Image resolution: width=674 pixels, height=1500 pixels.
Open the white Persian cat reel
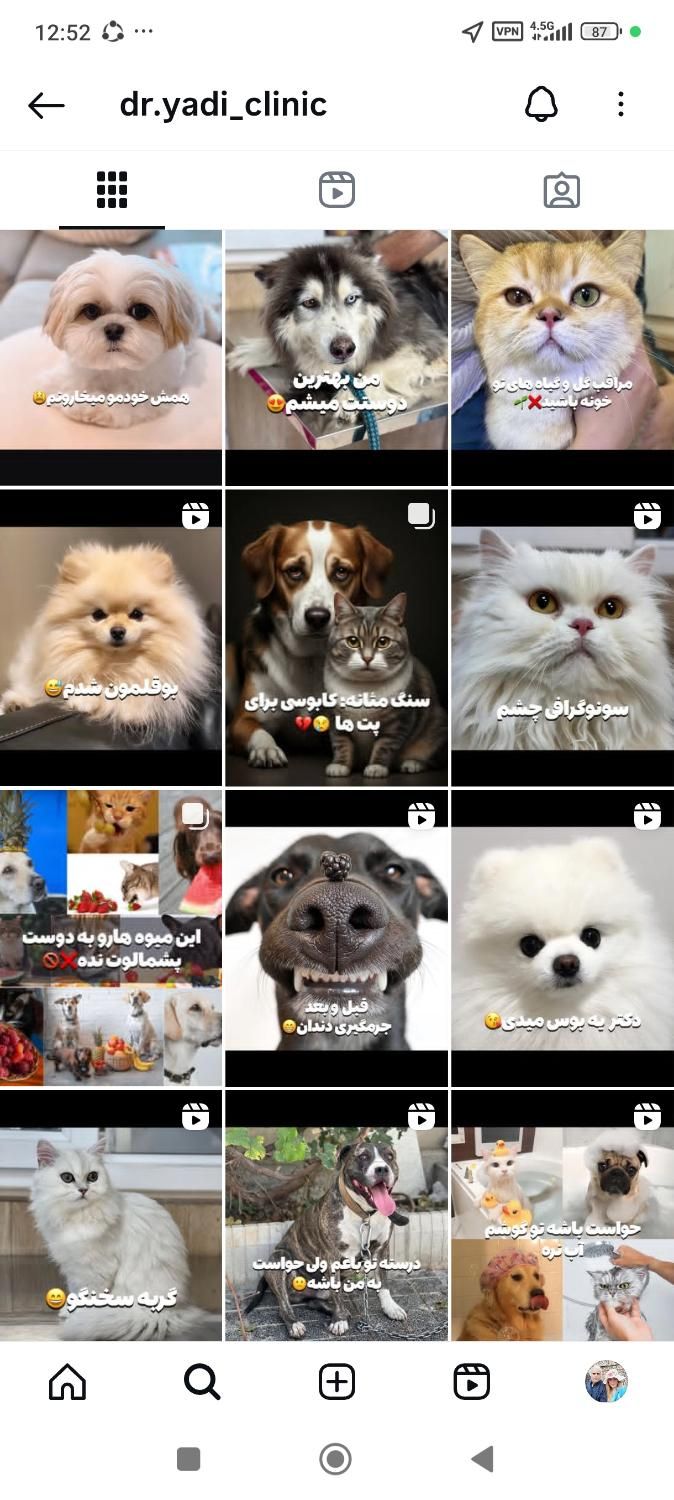pyautogui.click(x=562, y=640)
